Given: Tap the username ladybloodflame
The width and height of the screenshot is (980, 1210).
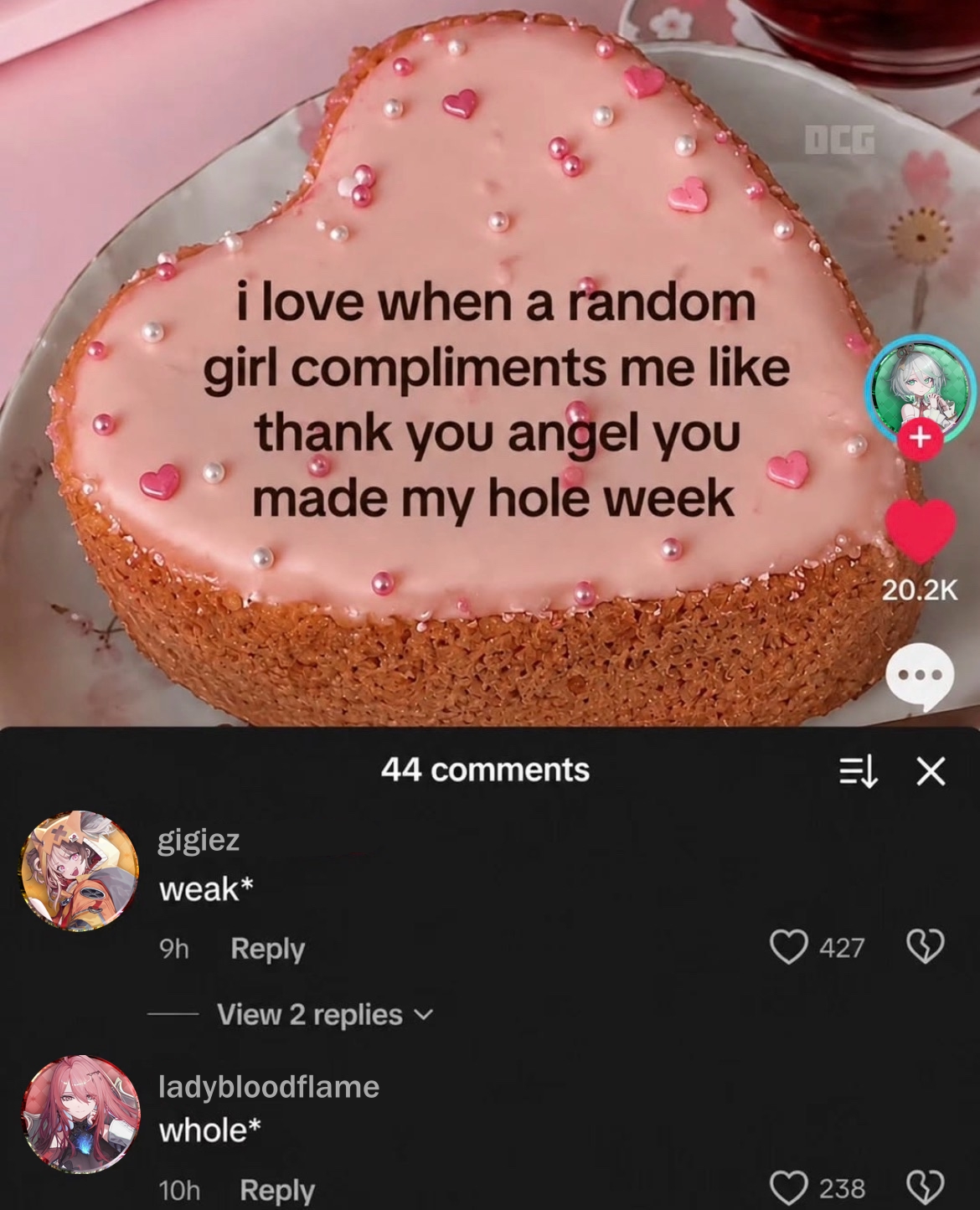Looking at the screenshot, I should [x=269, y=1086].
